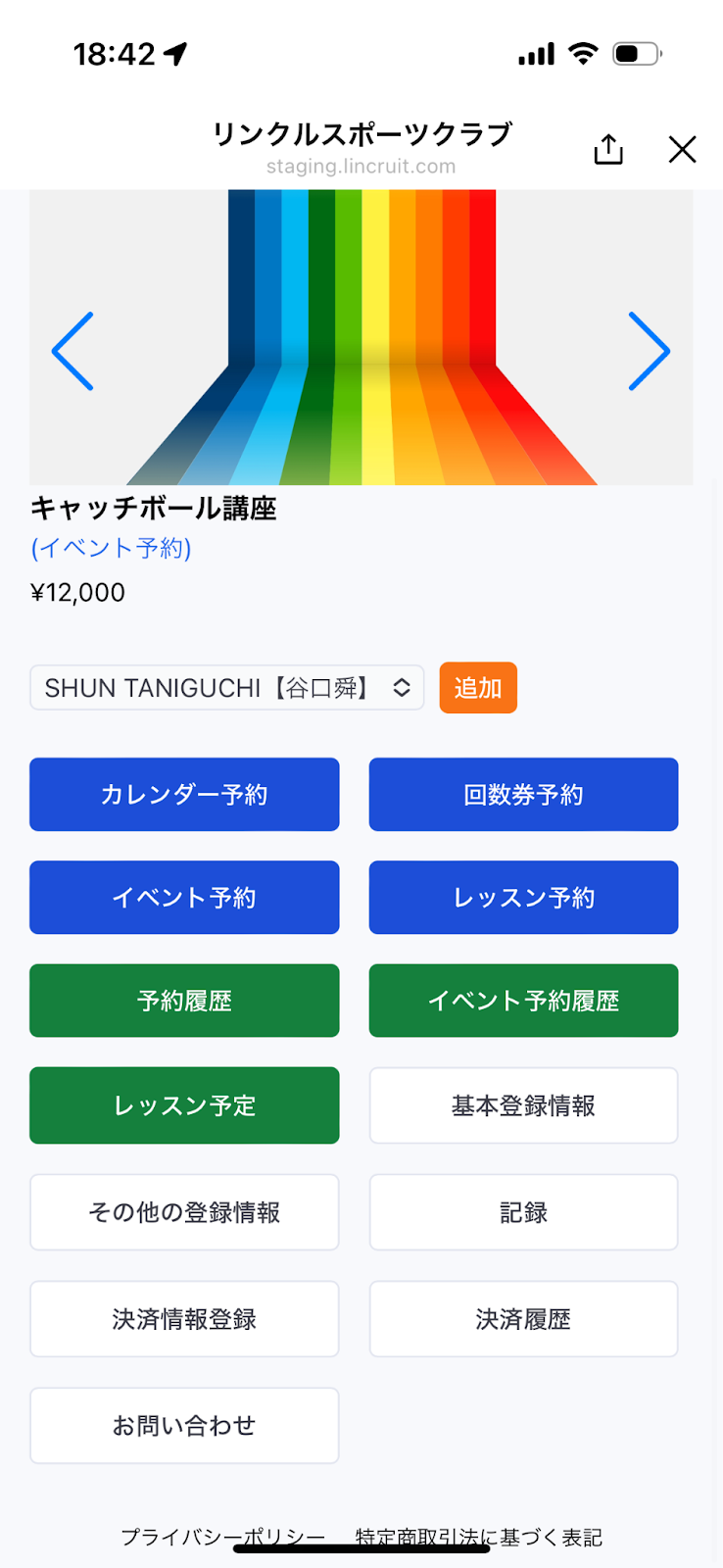Open the (イベント予約) link
The image size is (723, 1568).
[x=111, y=548]
